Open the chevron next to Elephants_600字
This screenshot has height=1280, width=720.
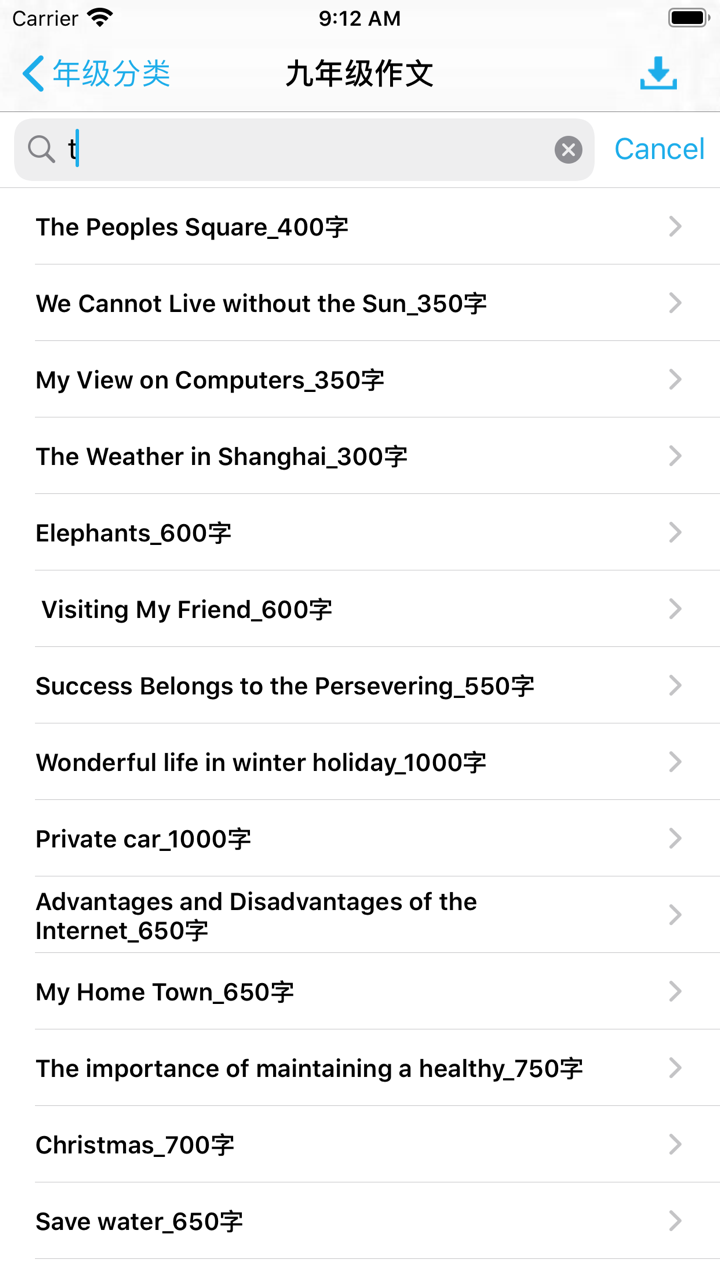pos(675,532)
